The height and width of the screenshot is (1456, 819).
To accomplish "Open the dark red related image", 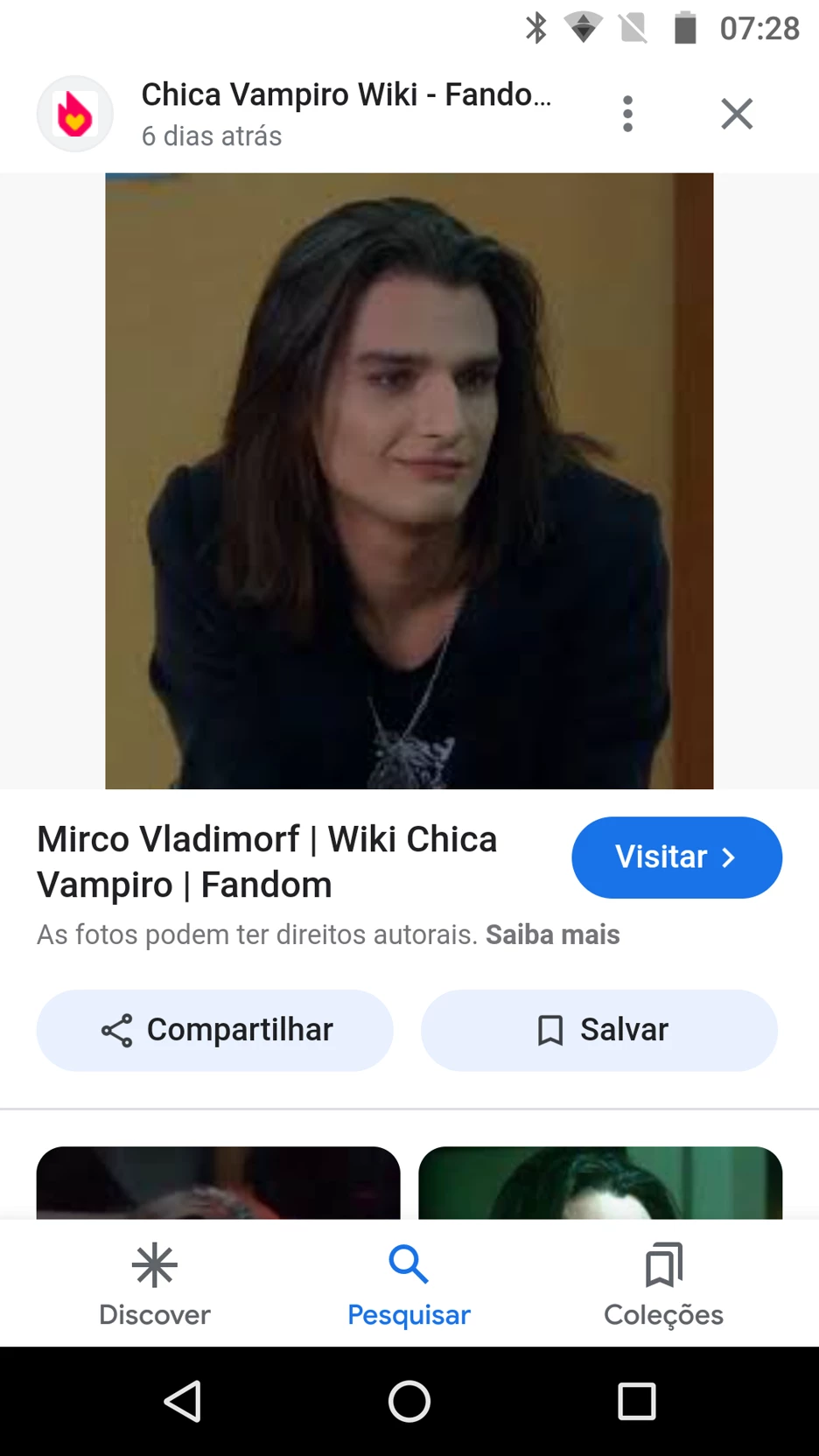I will point(218,1183).
